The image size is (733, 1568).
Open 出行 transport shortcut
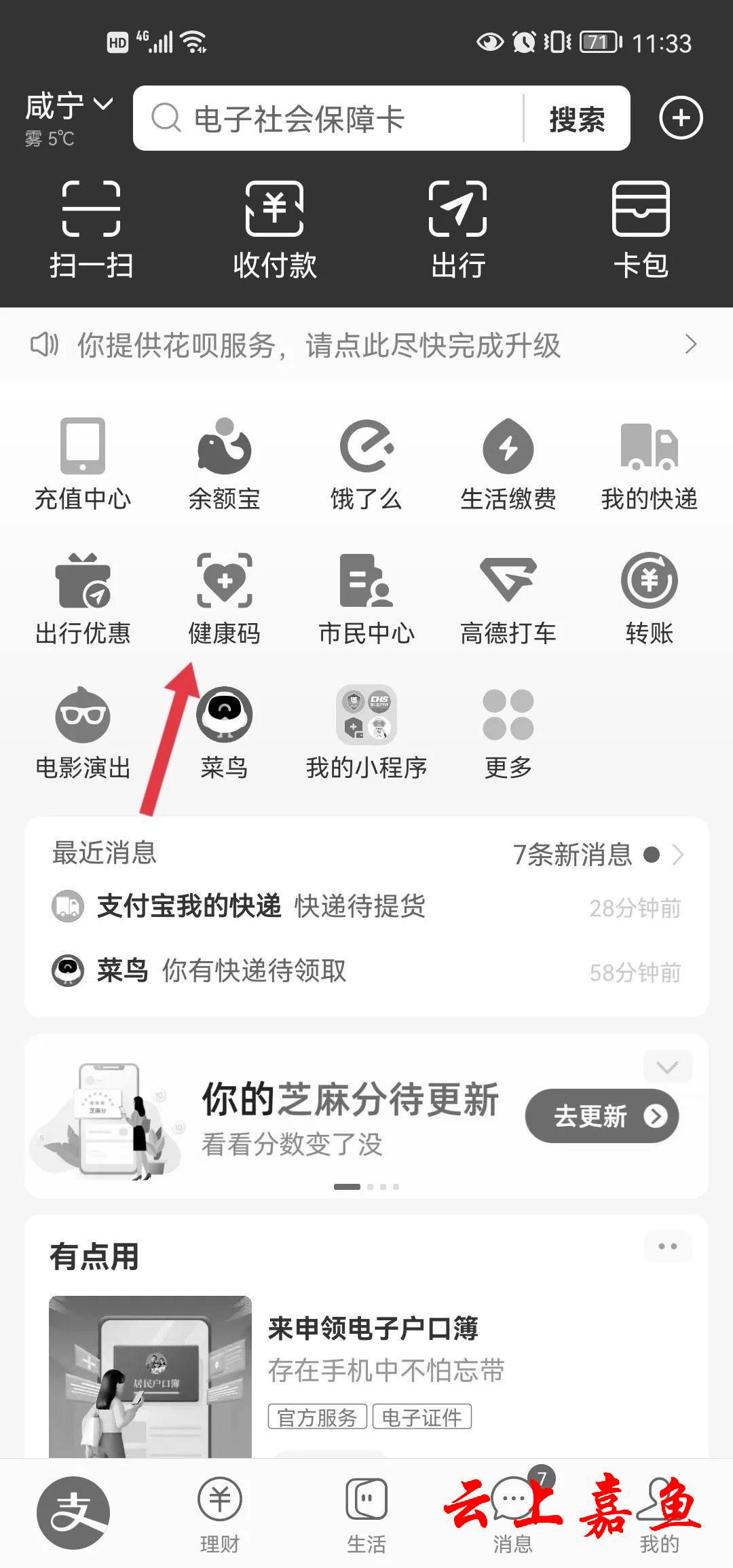[458, 229]
